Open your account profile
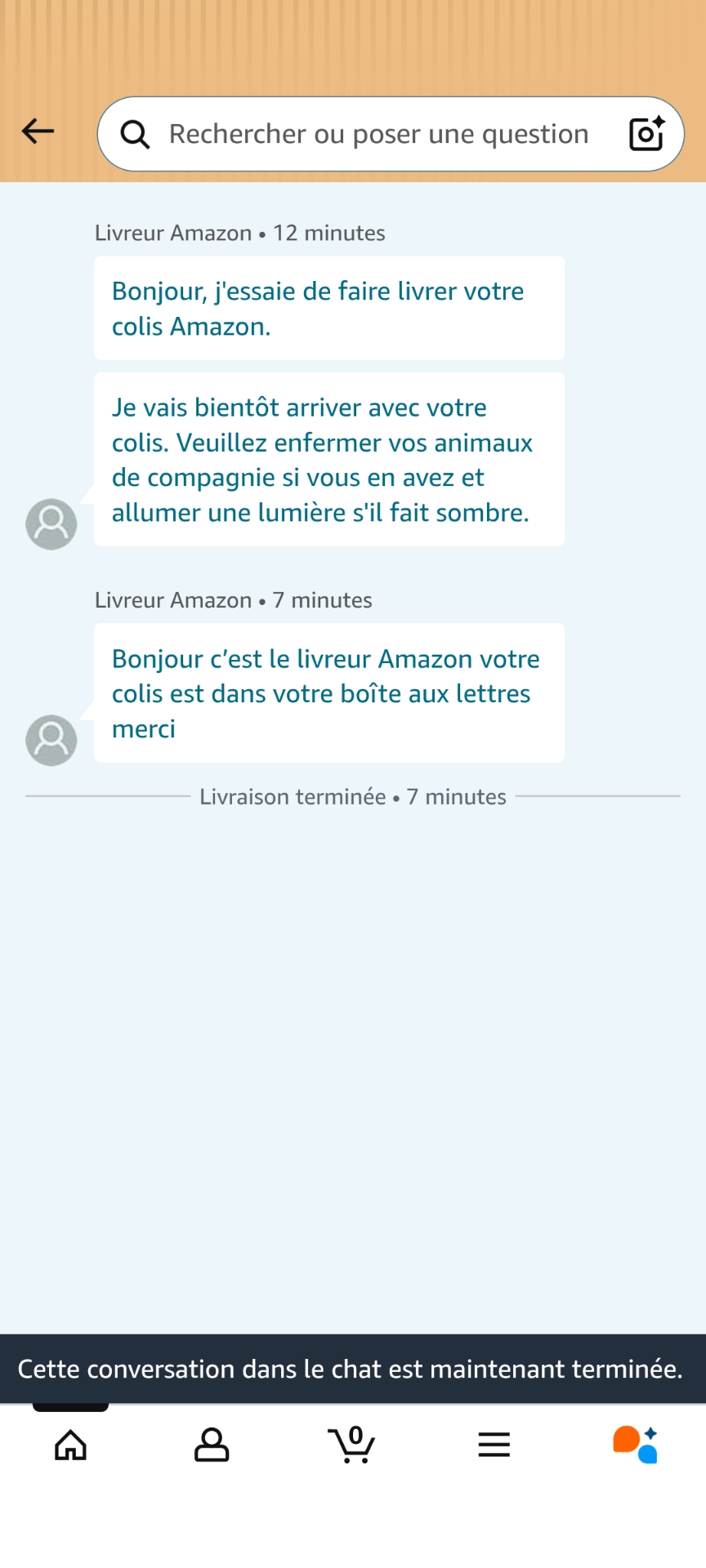 click(x=212, y=1444)
